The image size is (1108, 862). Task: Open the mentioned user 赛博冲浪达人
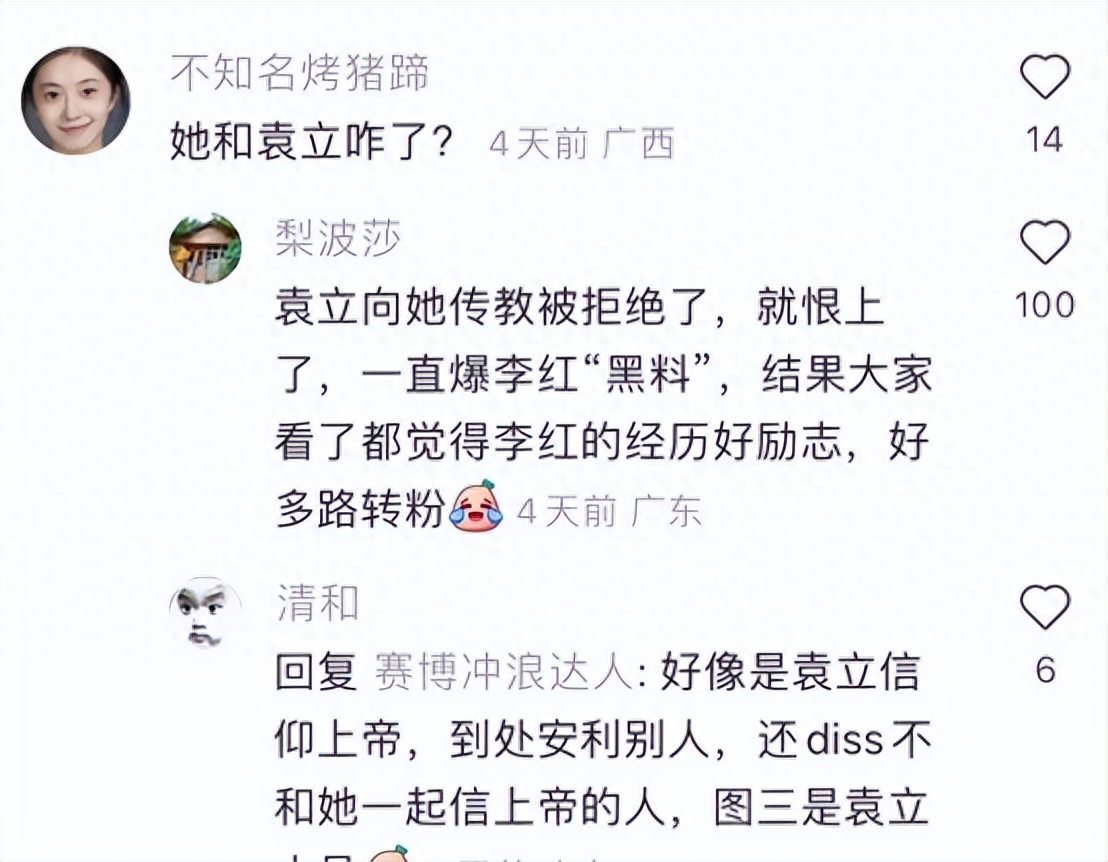502,673
